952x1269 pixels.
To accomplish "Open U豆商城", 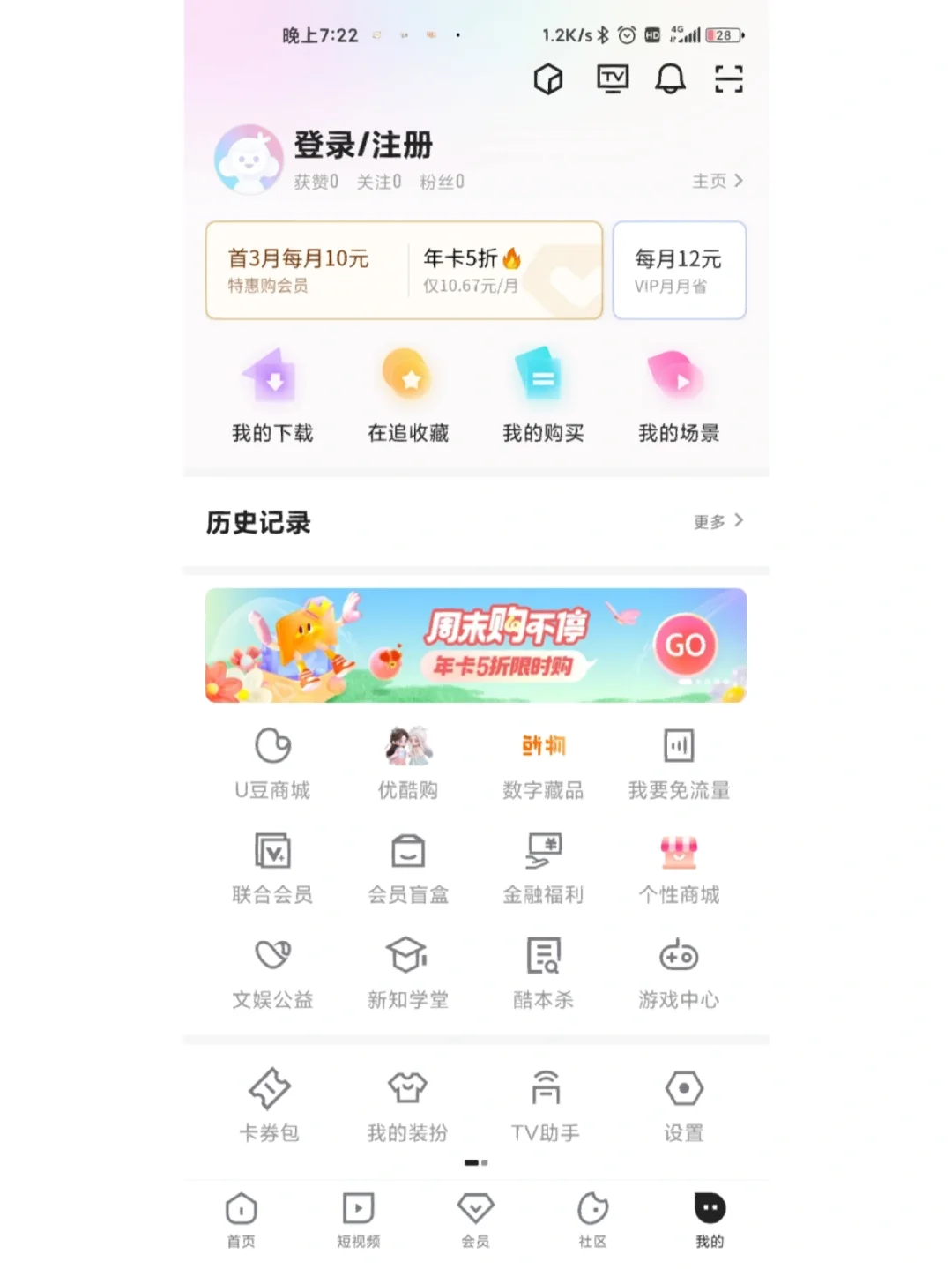I will tap(272, 763).
